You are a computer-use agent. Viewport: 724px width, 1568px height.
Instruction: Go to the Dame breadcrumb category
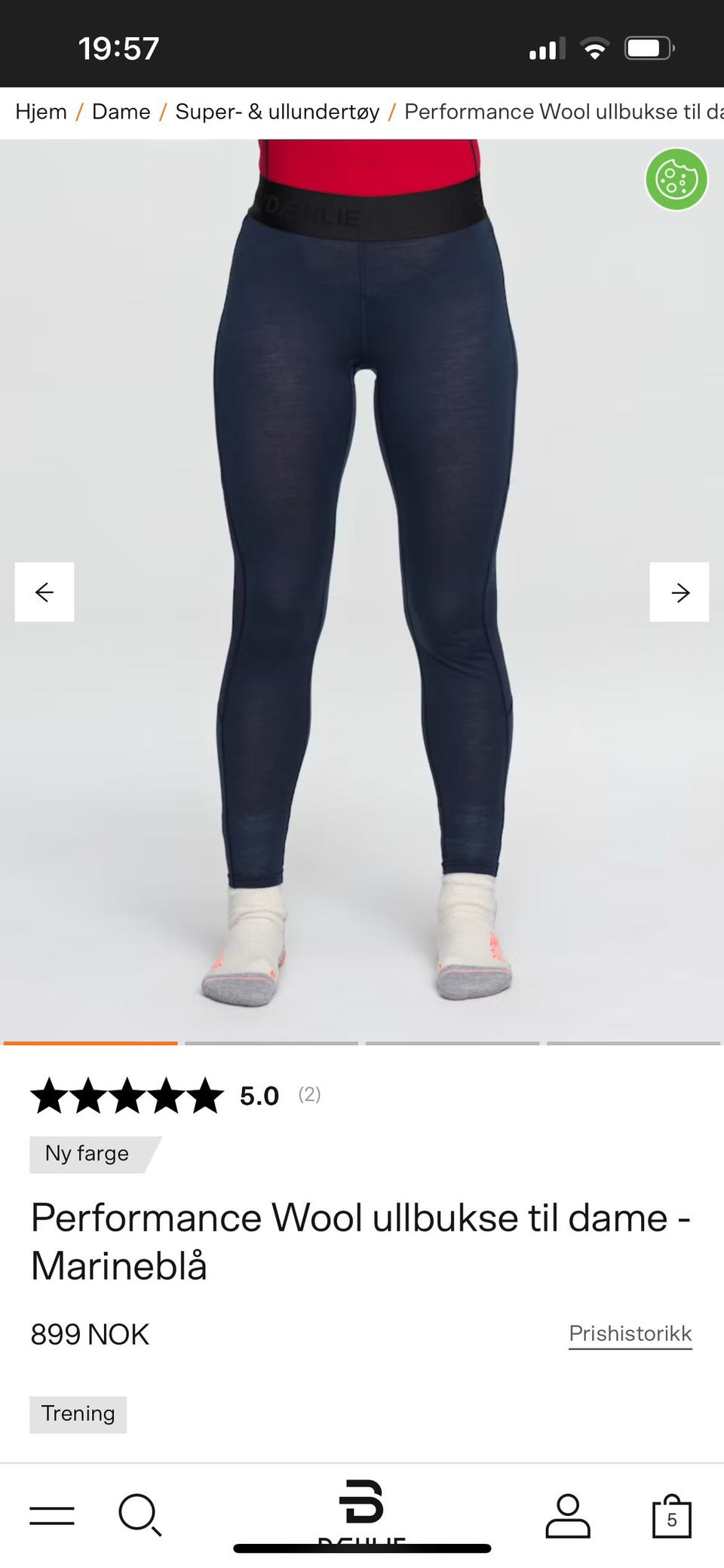(121, 112)
